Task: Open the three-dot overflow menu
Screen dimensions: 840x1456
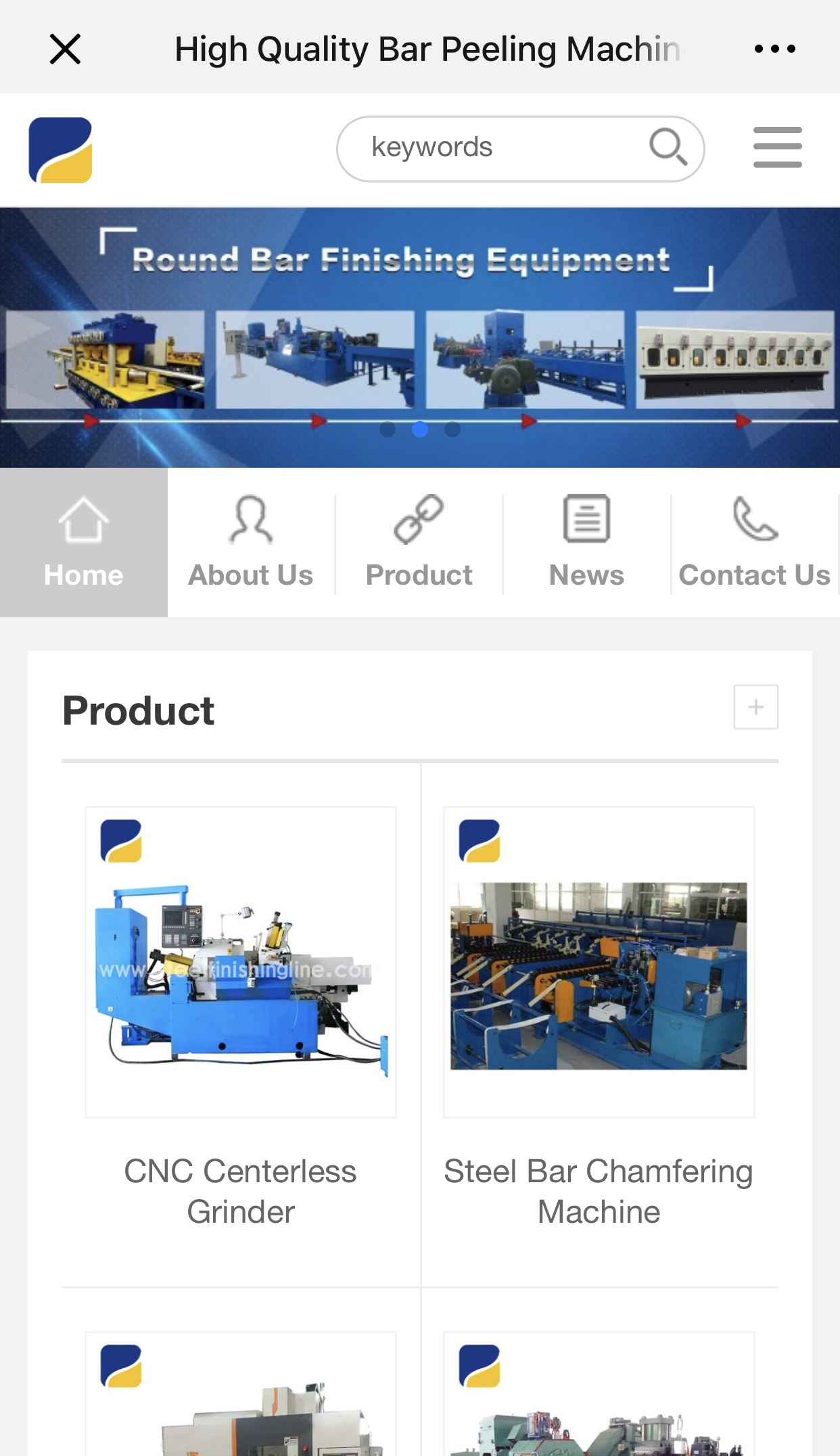Action: pyautogui.click(x=775, y=49)
